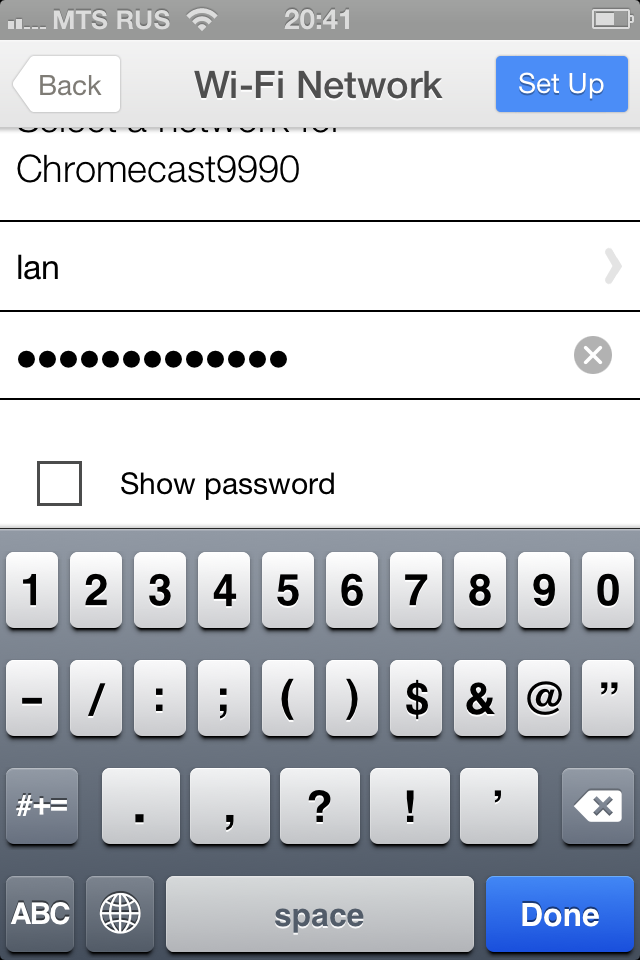Clear the entered password

593,356
